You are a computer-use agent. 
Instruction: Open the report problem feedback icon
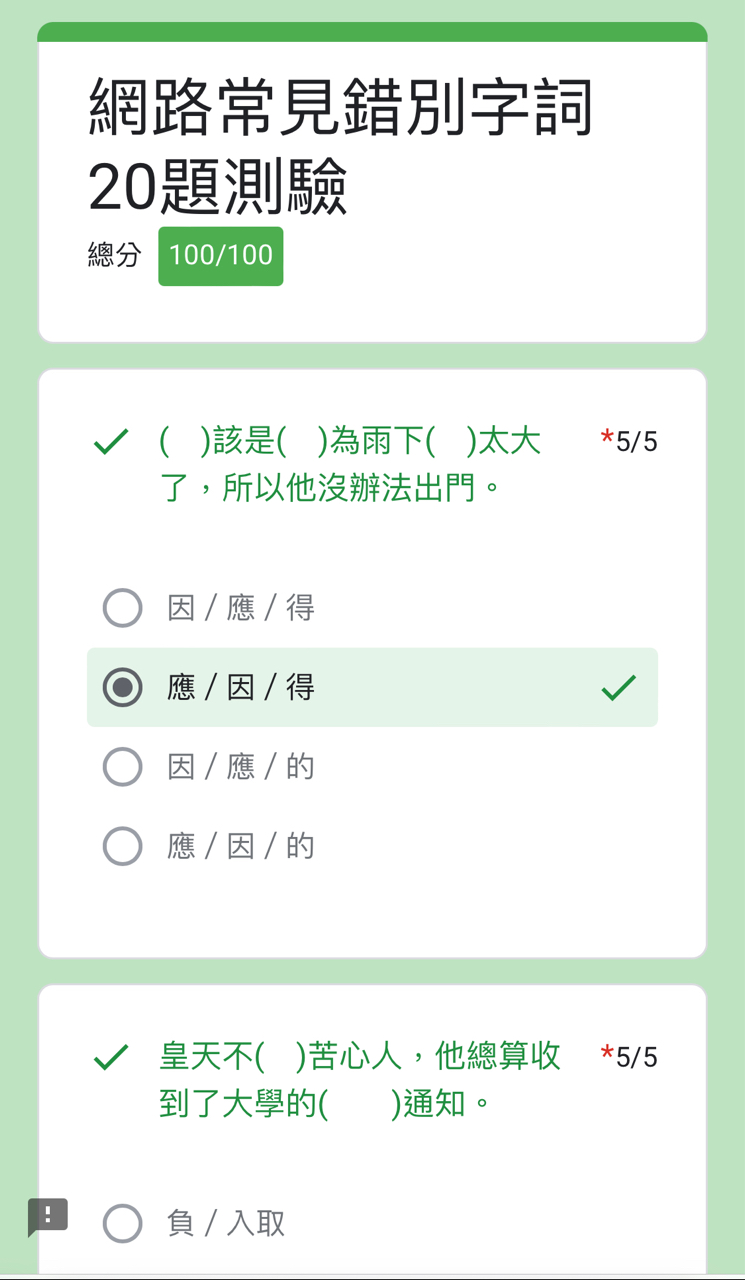pos(48,1216)
